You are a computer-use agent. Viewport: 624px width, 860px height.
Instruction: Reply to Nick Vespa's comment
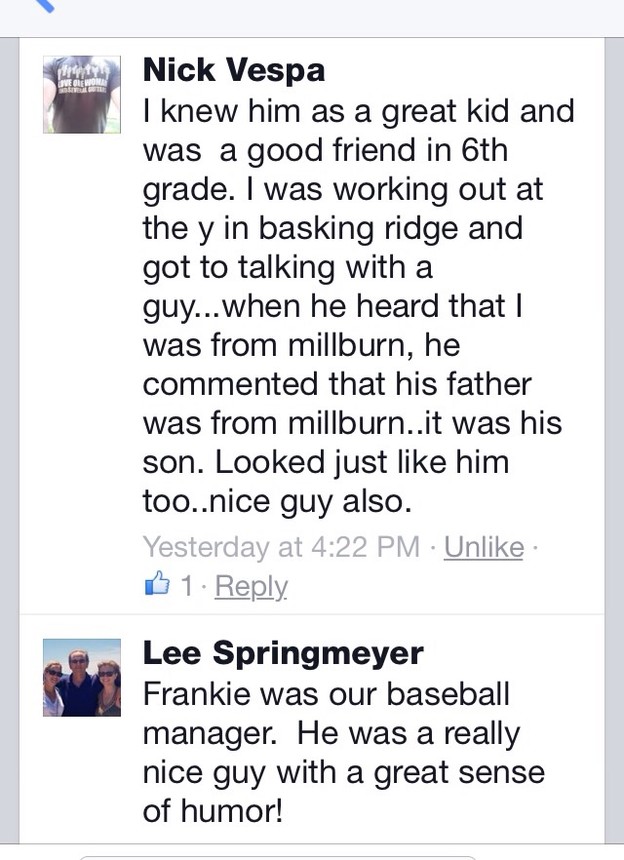(x=251, y=586)
